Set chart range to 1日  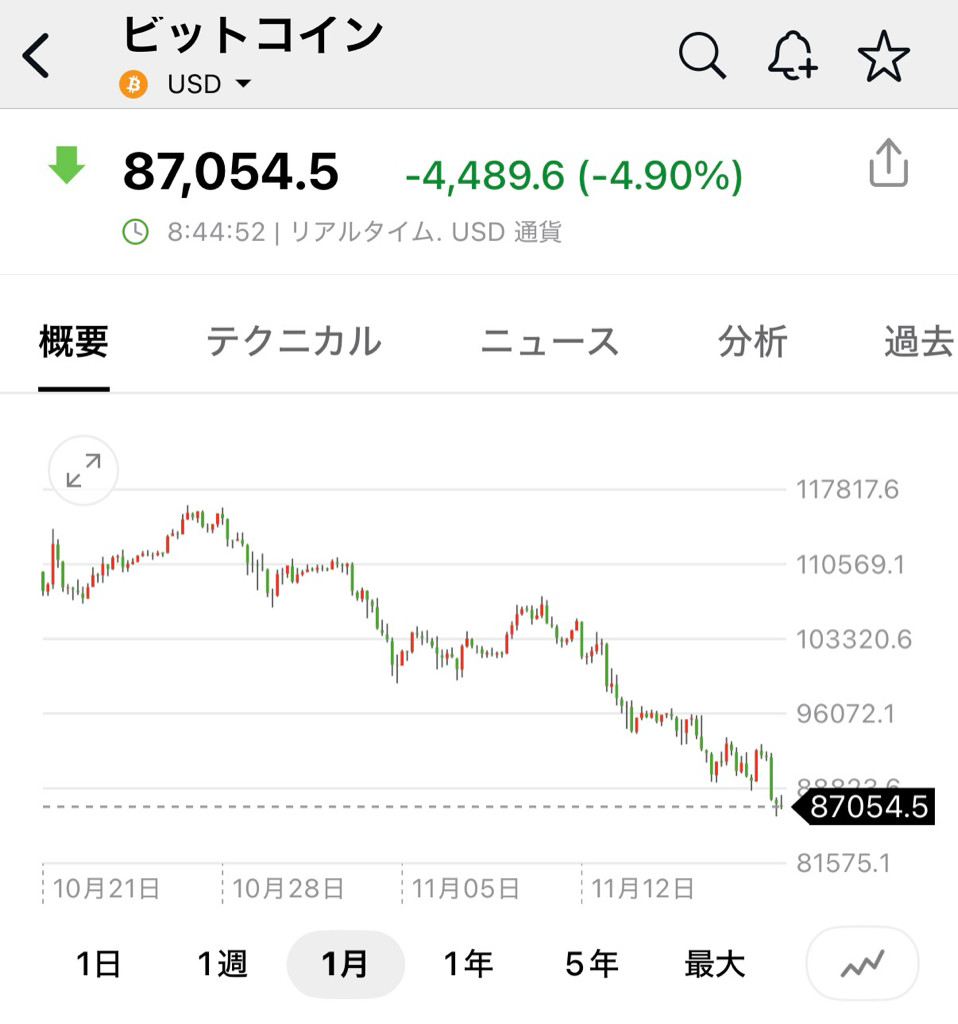tap(99, 964)
